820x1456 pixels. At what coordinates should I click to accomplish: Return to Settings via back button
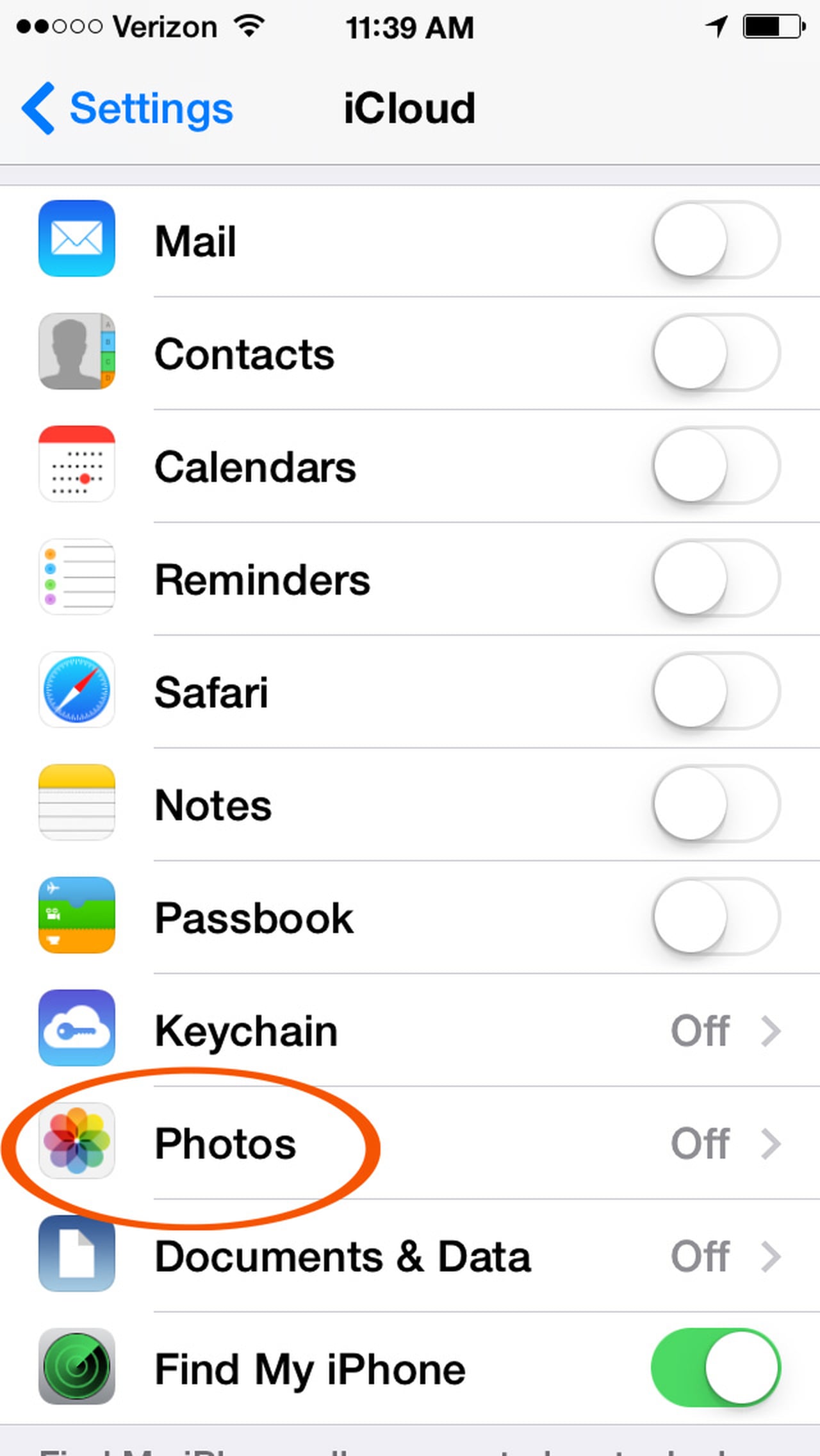point(127,108)
